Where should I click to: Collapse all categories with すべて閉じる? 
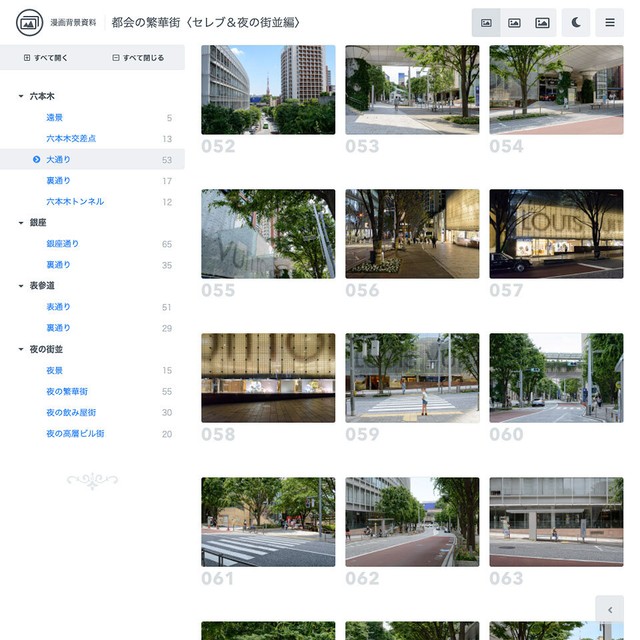(x=138, y=58)
